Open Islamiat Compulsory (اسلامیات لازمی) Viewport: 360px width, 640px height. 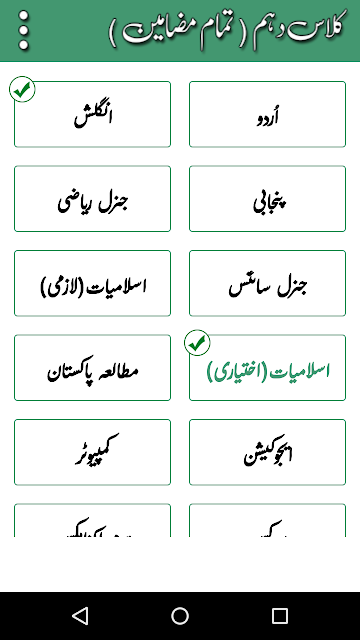[x=92, y=283]
